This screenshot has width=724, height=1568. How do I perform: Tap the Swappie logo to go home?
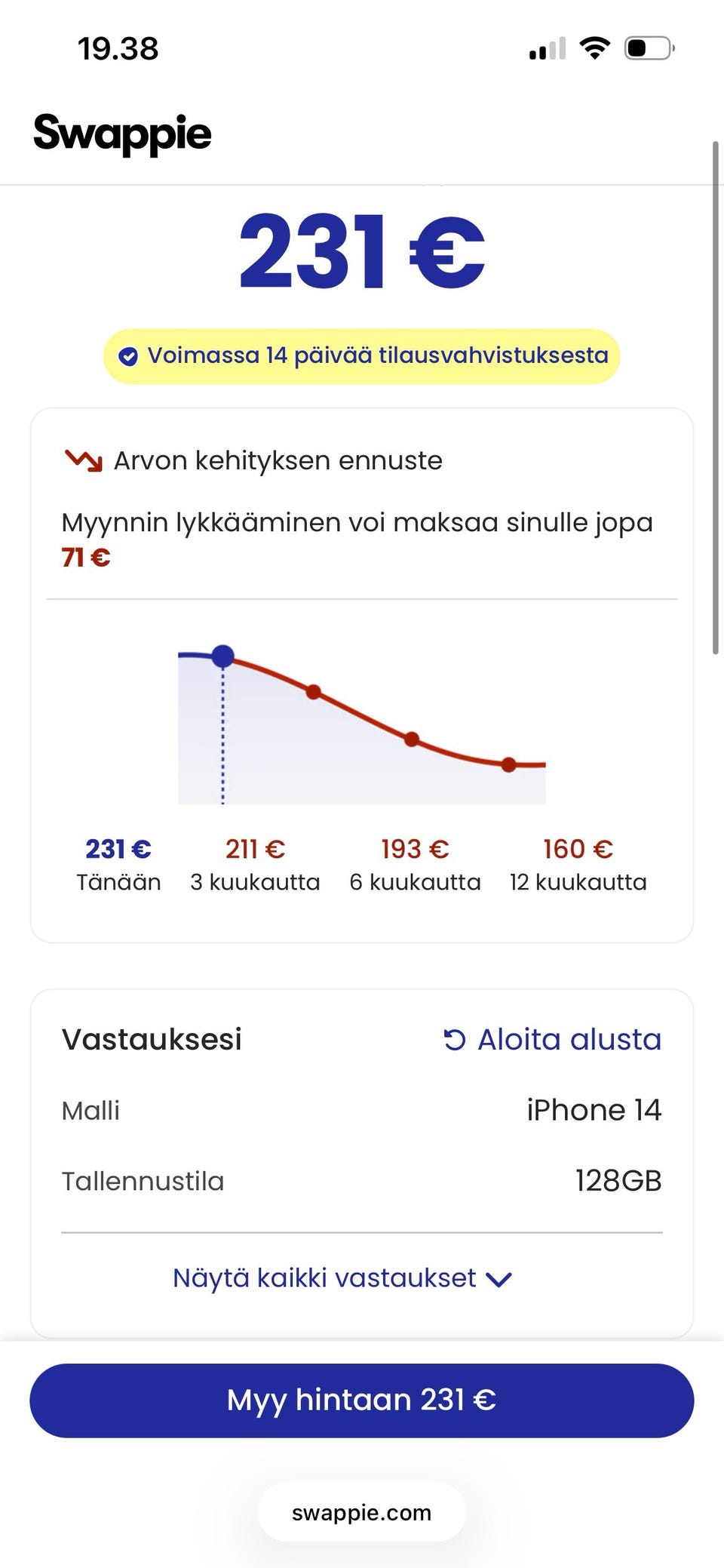click(x=122, y=134)
